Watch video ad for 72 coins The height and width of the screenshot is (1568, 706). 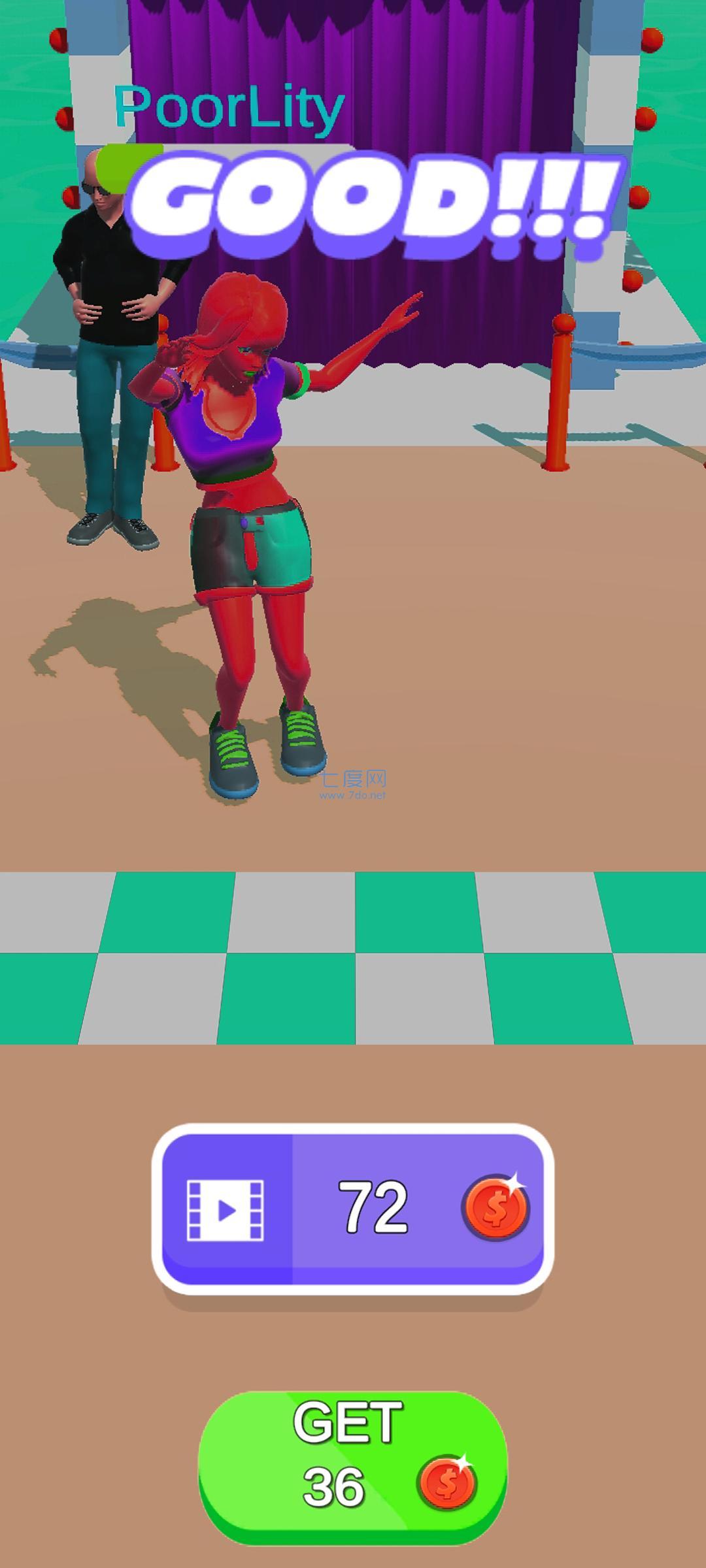click(x=353, y=1209)
